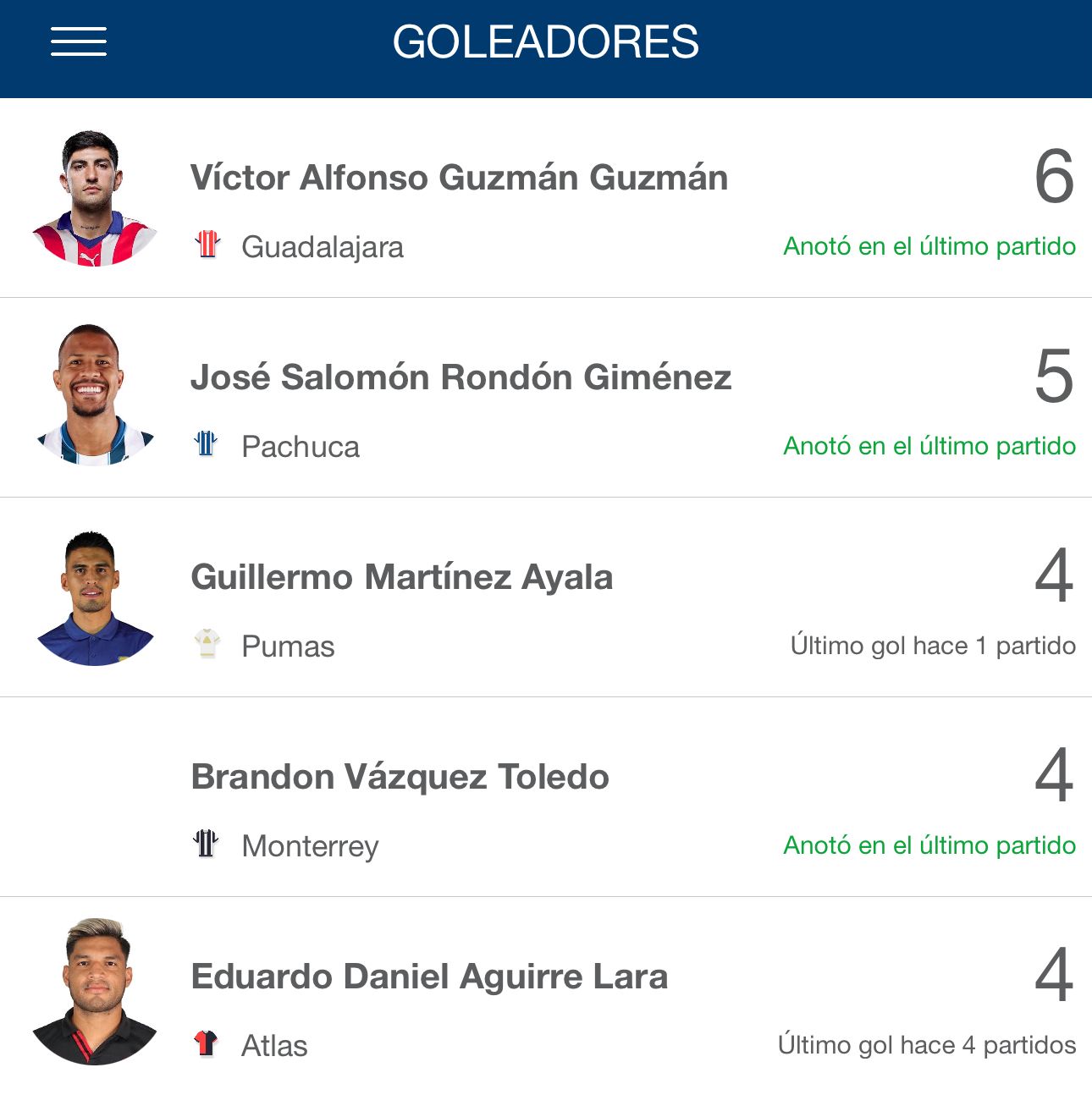This screenshot has height=1095, width=1092.
Task: Open the hamburger navigation menu
Action: [79, 41]
